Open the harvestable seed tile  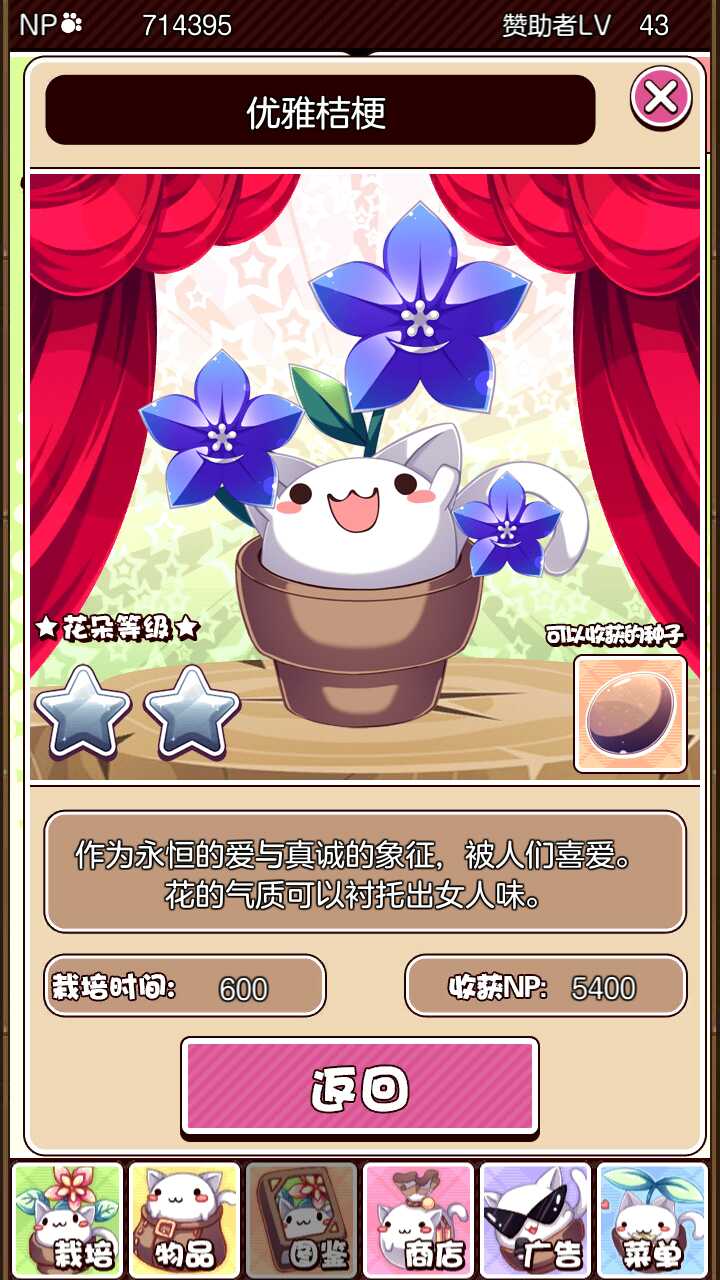[630, 713]
